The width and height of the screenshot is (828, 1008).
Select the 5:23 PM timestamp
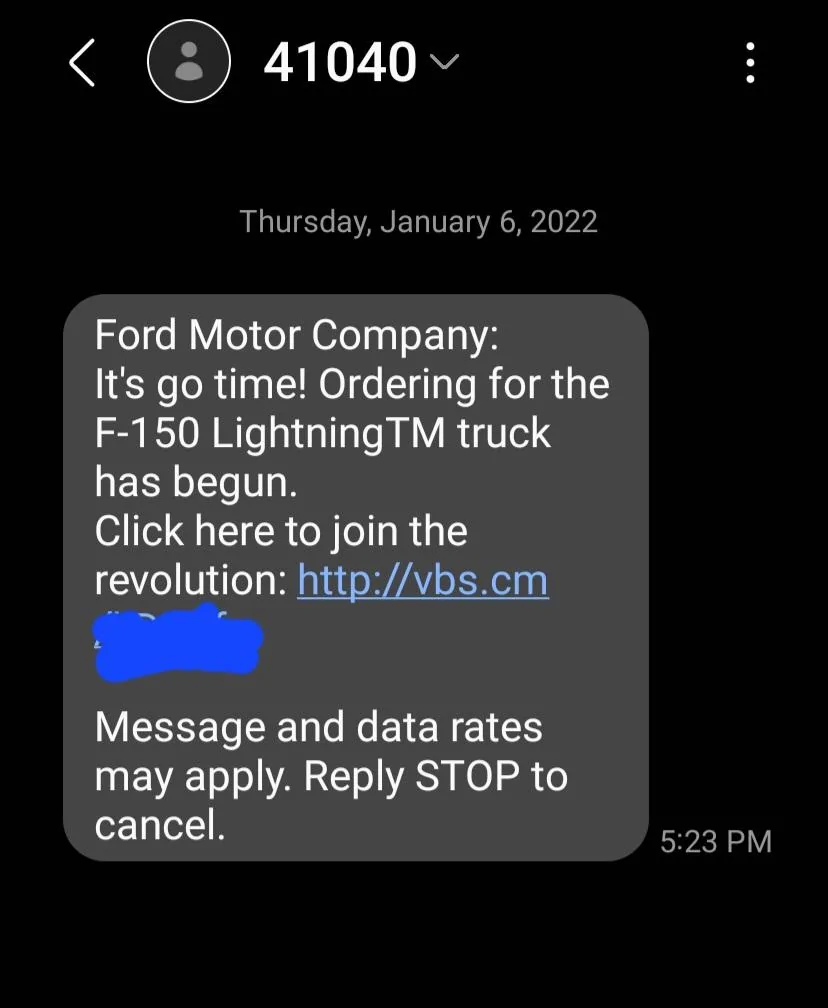[x=718, y=841]
